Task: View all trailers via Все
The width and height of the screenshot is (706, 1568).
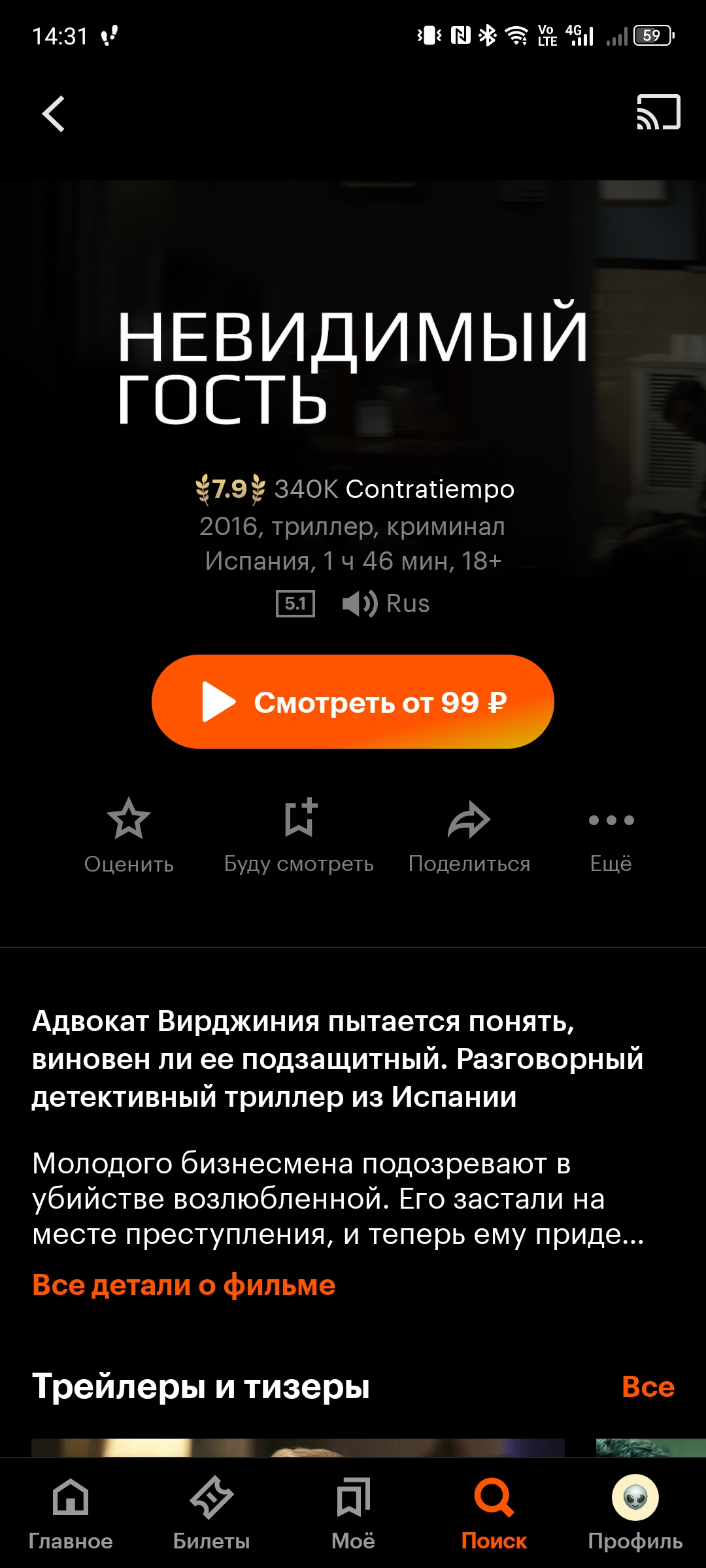Action: point(648,1386)
